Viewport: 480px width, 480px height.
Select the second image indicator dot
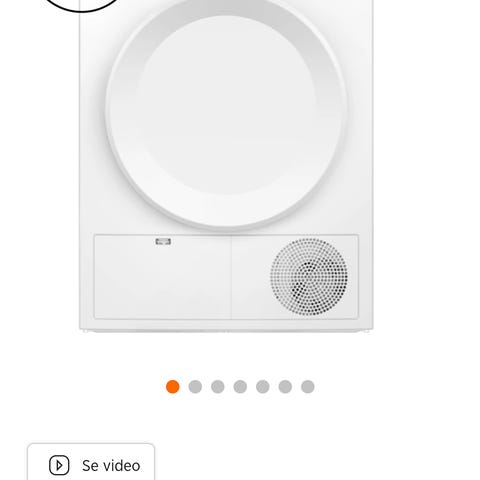195,387
